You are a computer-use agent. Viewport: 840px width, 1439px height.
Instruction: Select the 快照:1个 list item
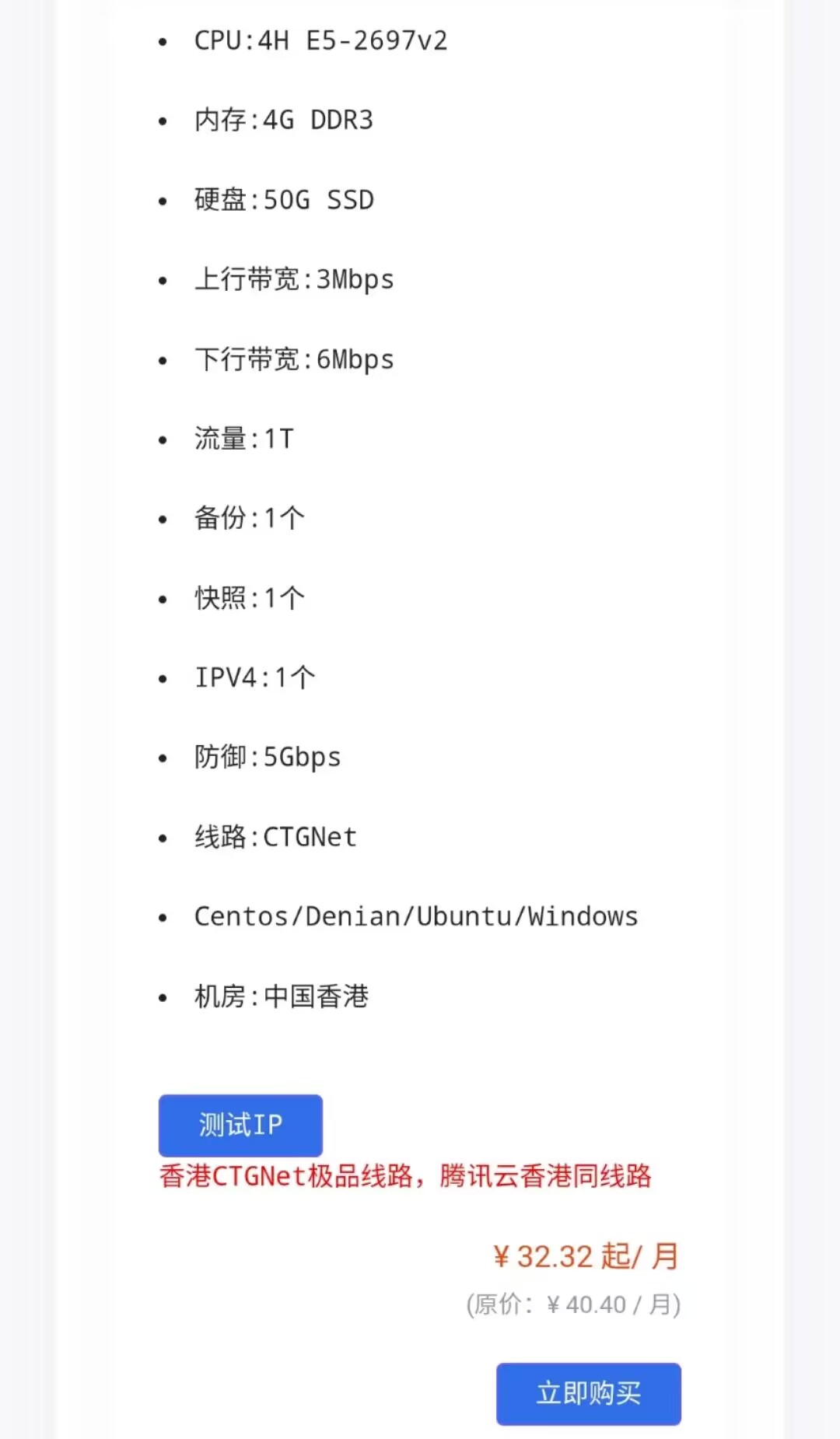pos(250,597)
